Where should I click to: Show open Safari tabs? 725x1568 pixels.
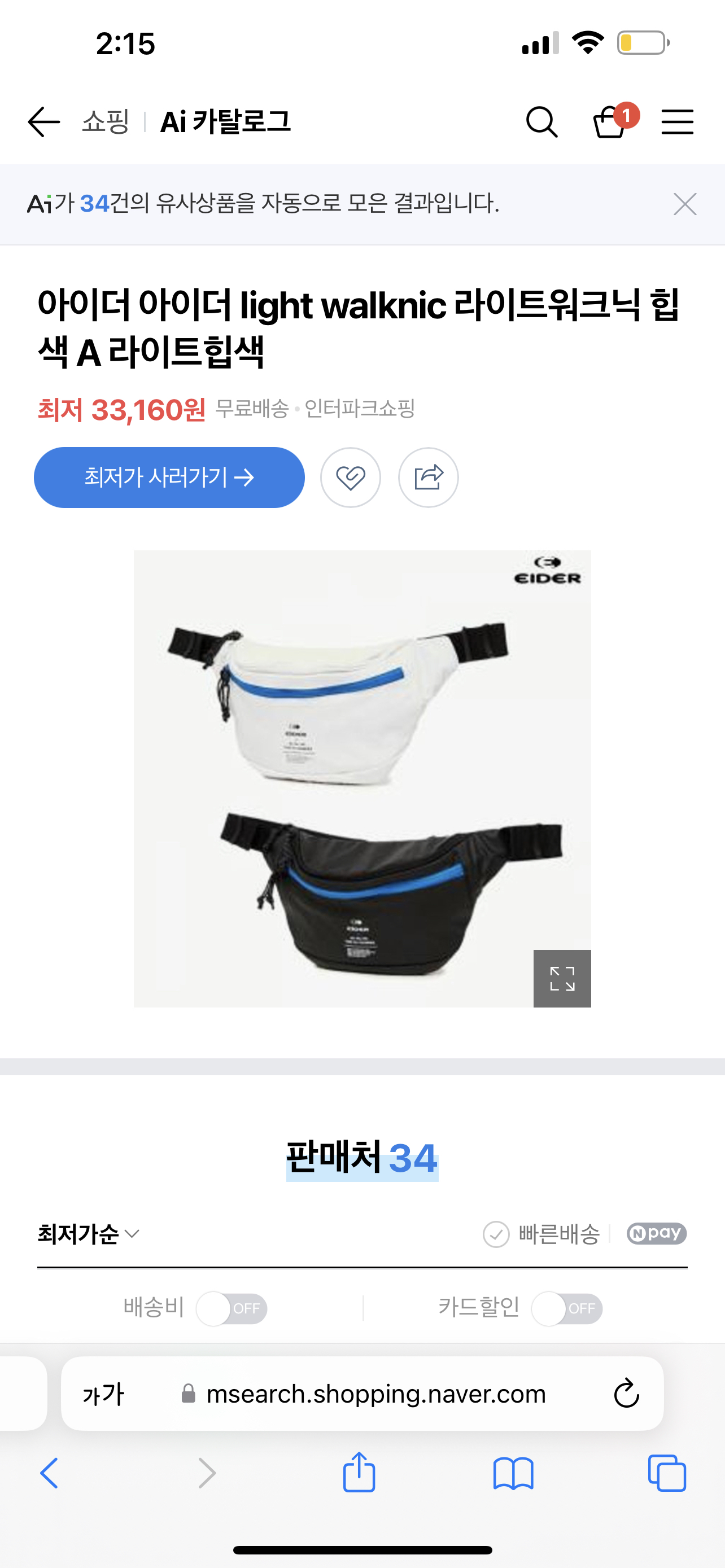(x=667, y=1474)
